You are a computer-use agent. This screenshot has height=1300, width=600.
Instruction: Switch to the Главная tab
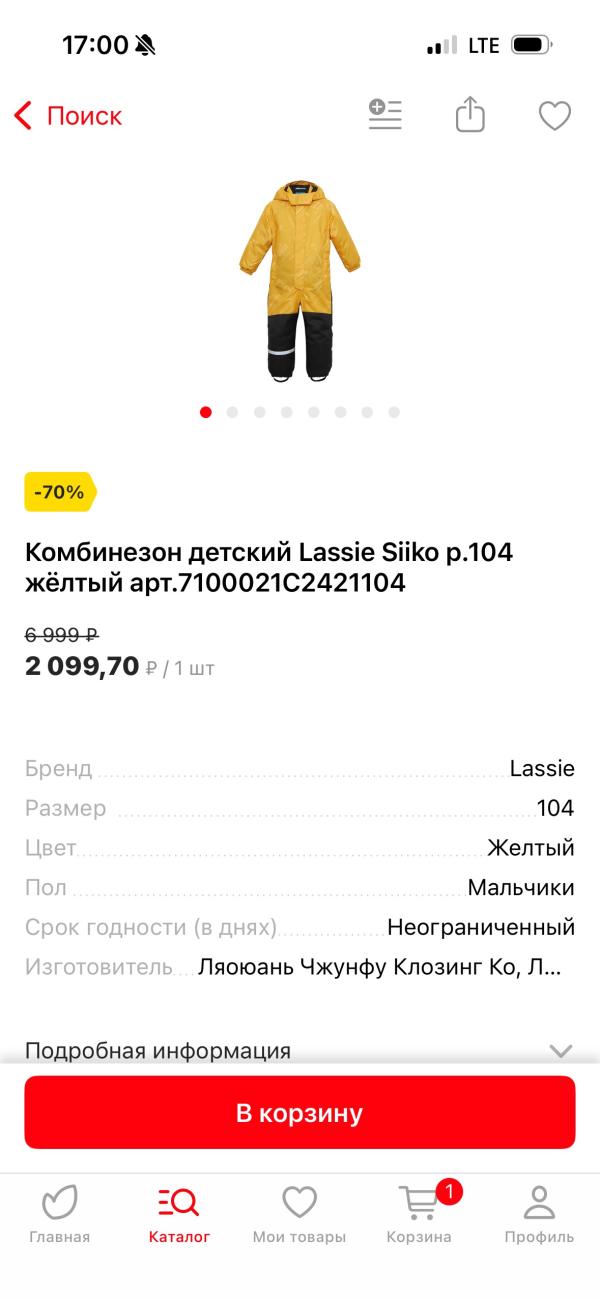pos(60,1215)
